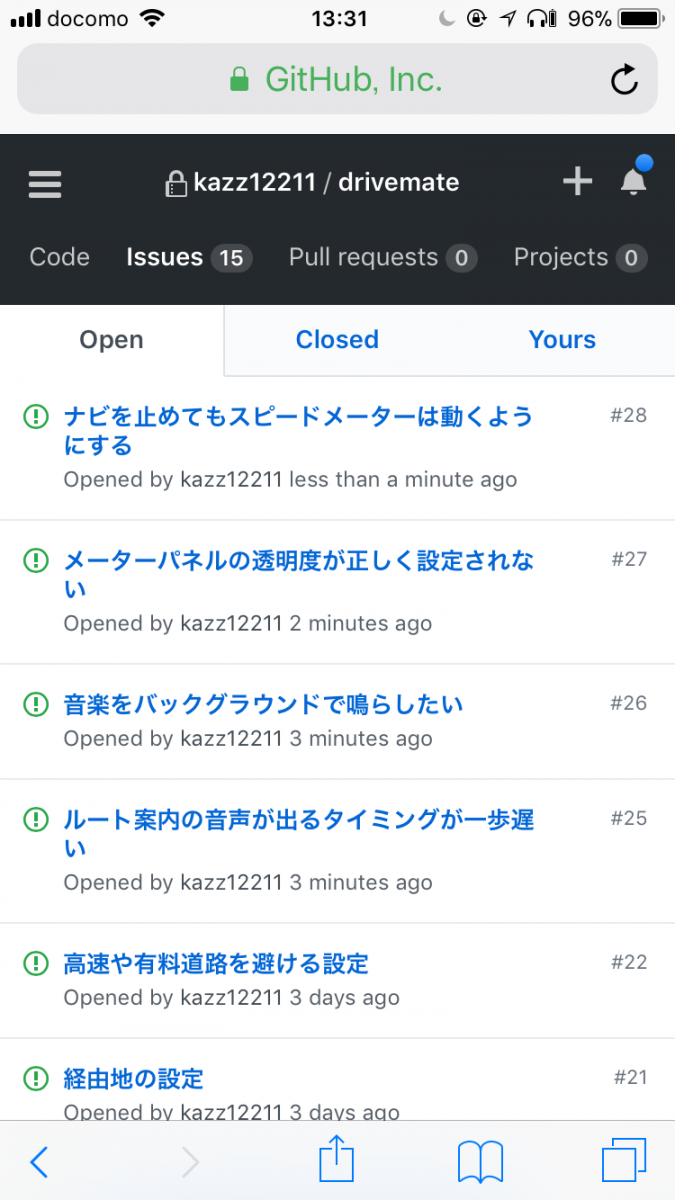675x1200 pixels.
Task: Open the Safari share sheet
Action: click(x=336, y=1161)
